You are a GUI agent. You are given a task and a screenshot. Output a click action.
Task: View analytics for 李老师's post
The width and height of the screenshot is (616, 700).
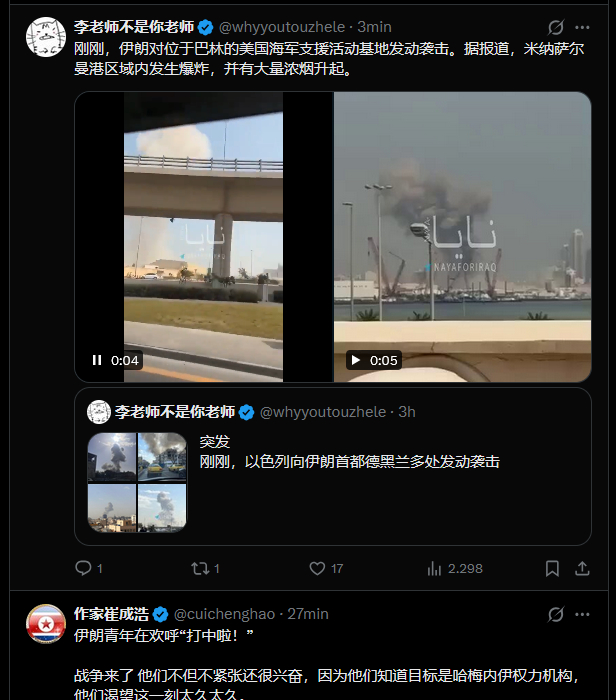(436, 568)
